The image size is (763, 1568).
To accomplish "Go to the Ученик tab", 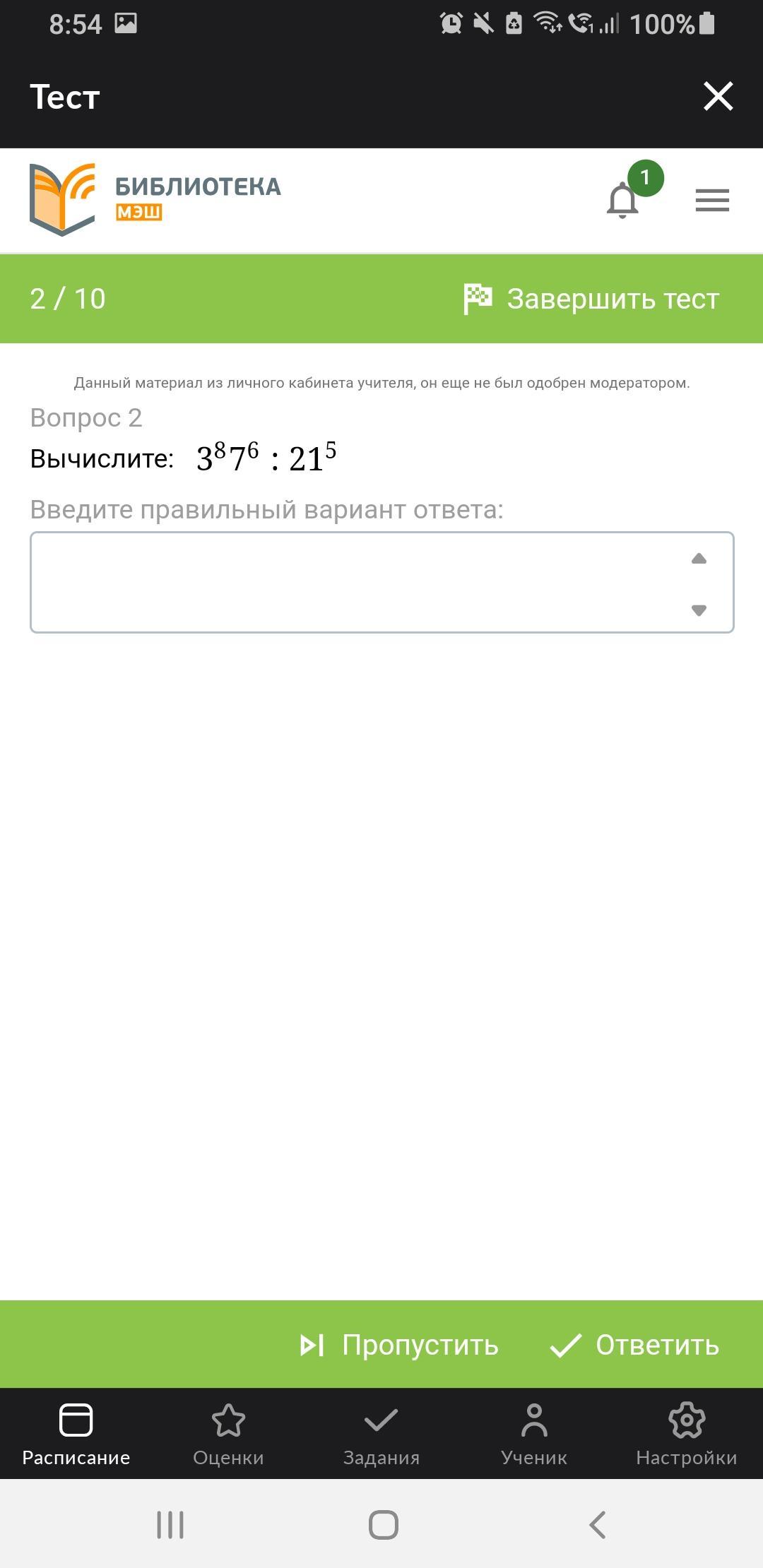I will (534, 1434).
